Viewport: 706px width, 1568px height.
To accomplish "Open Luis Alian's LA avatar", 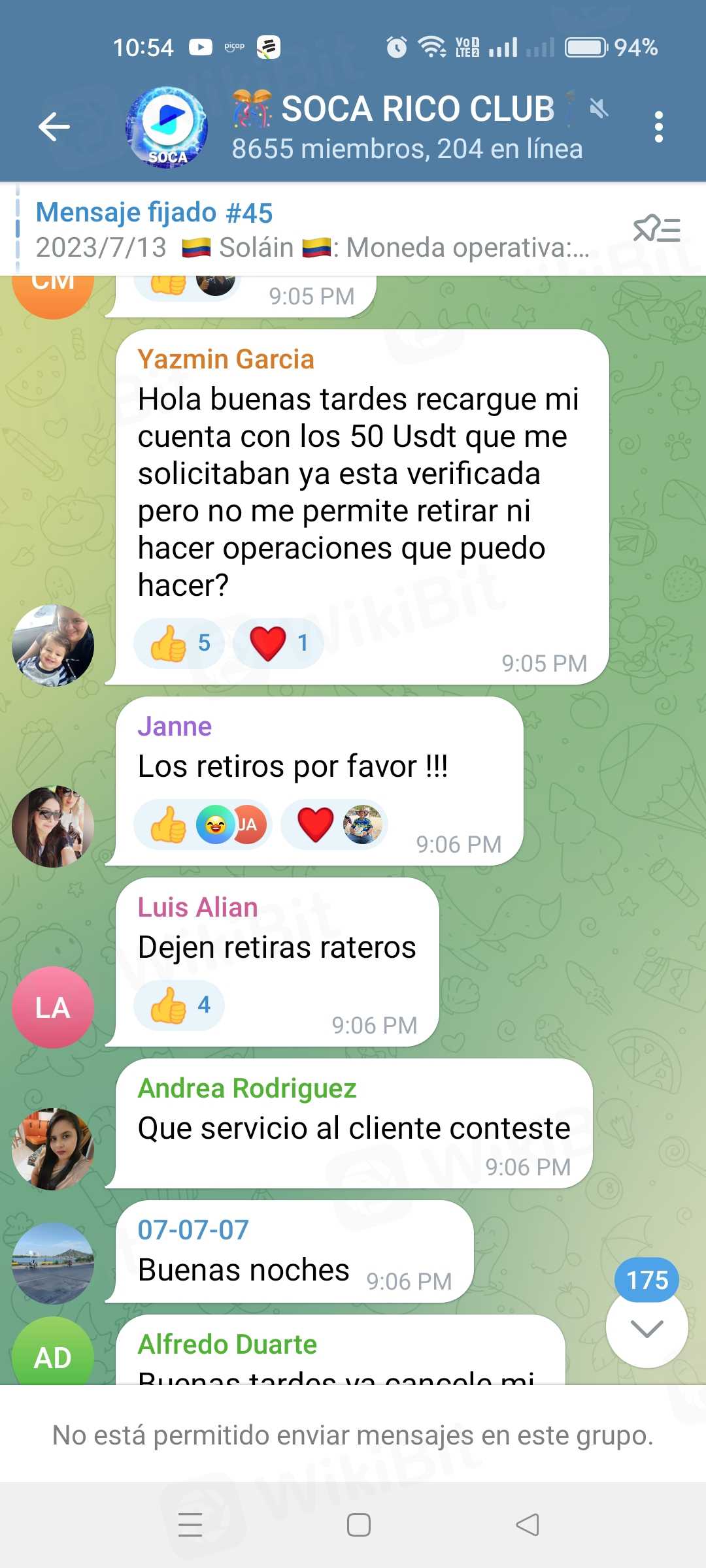I will point(53,1007).
